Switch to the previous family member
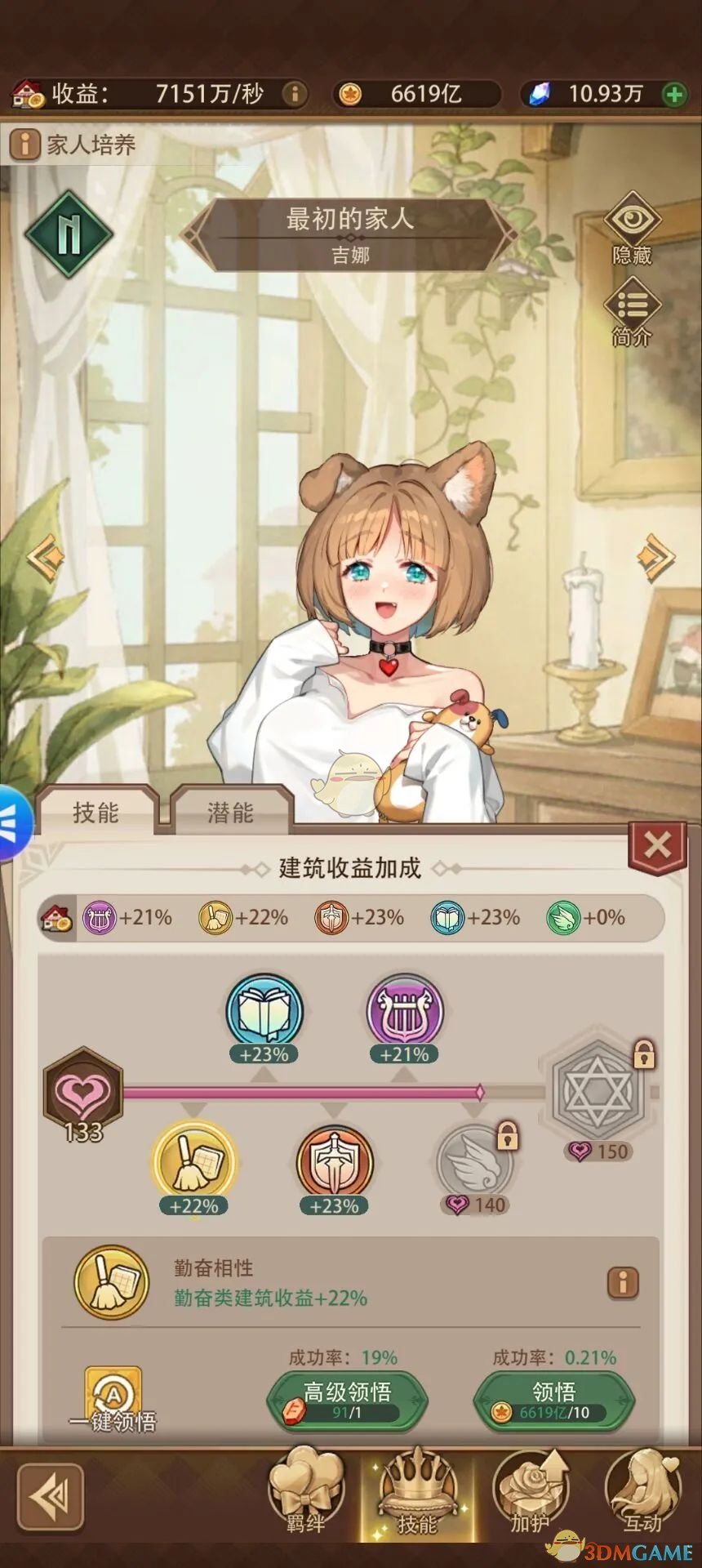 [x=46, y=558]
